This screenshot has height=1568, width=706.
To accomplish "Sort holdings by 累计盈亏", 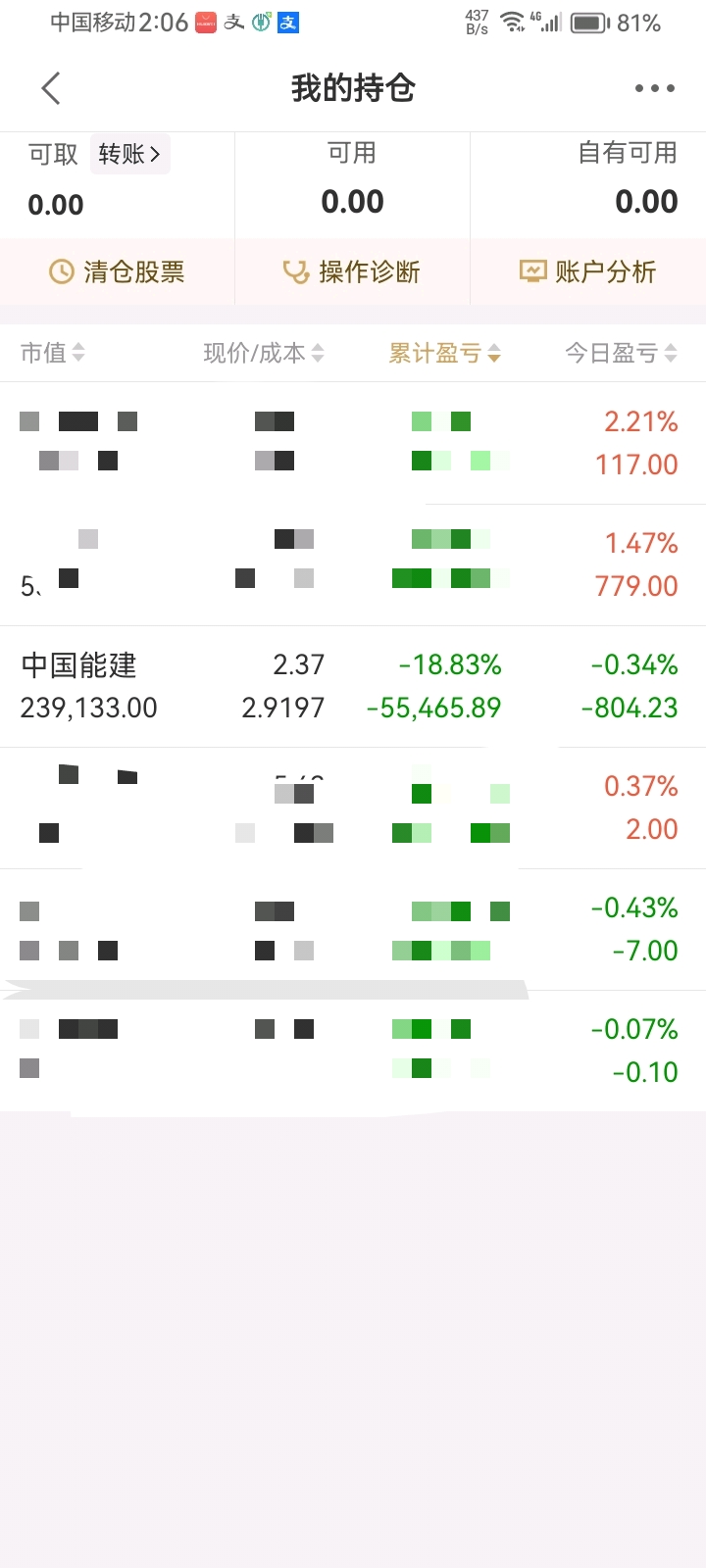I will pyautogui.click(x=444, y=353).
